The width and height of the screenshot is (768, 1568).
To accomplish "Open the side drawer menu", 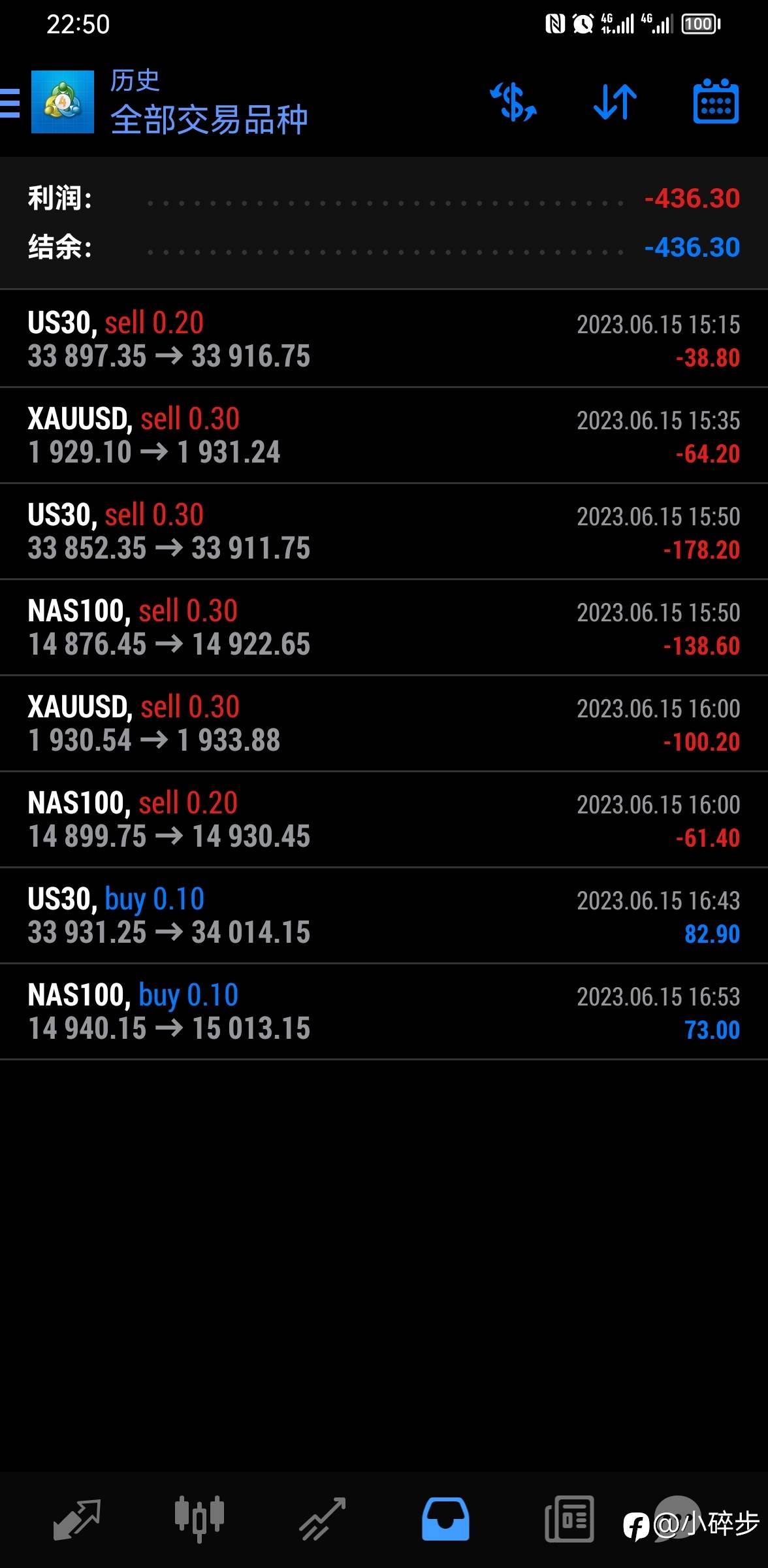I will coord(10,103).
